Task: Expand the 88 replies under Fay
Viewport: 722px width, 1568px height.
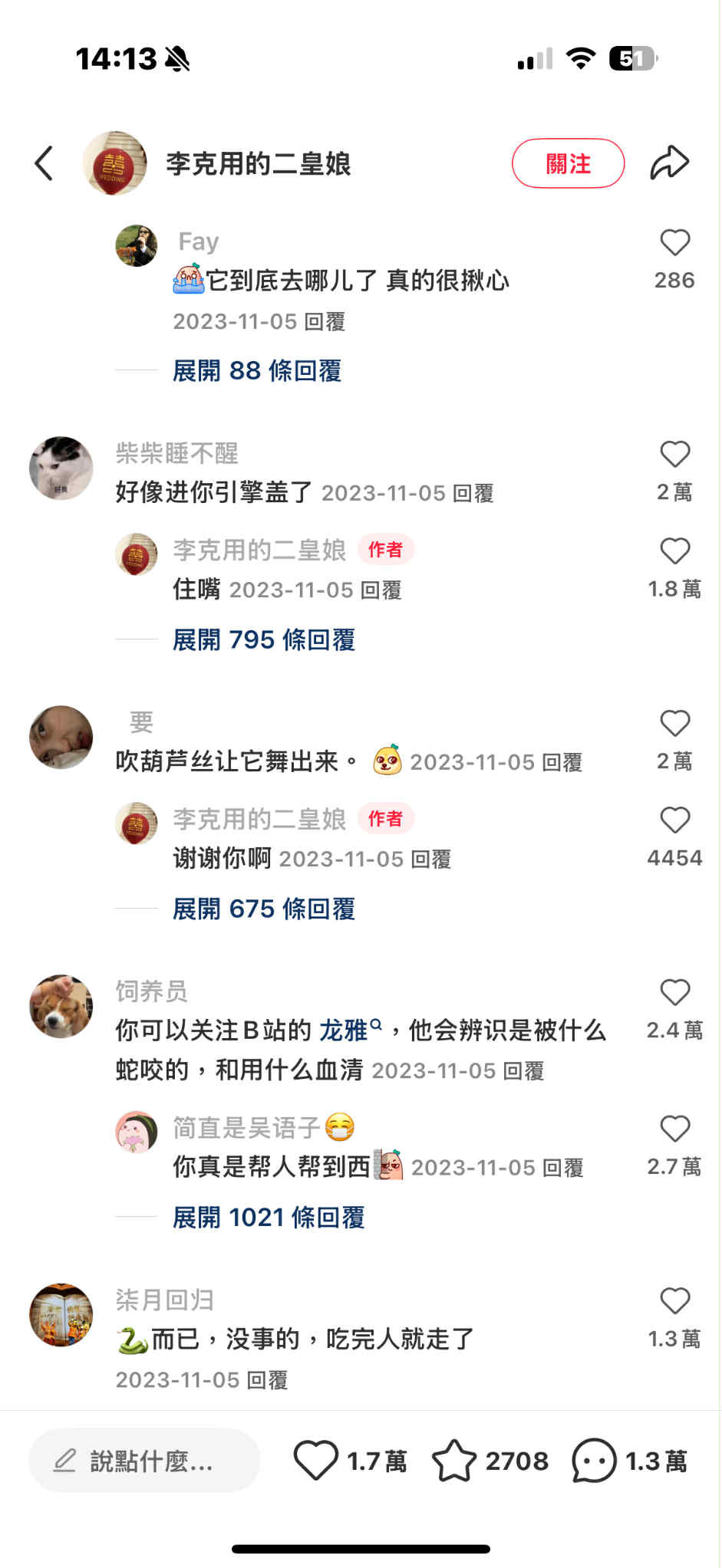Action: coord(256,371)
